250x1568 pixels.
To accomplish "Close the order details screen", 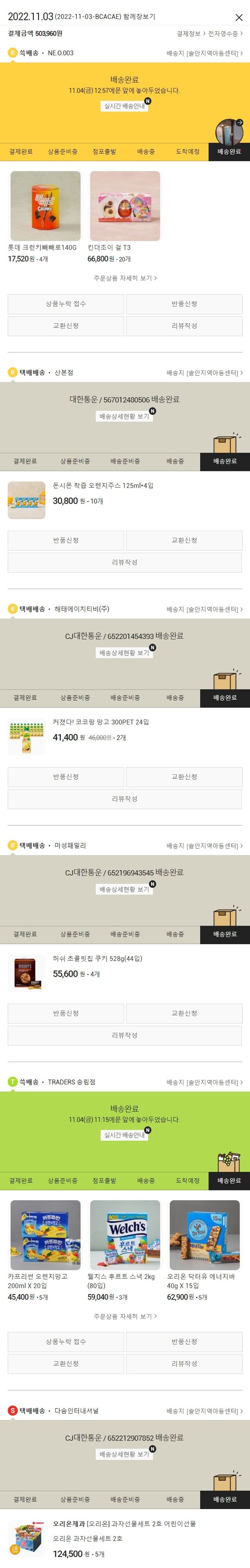I will [239, 18].
